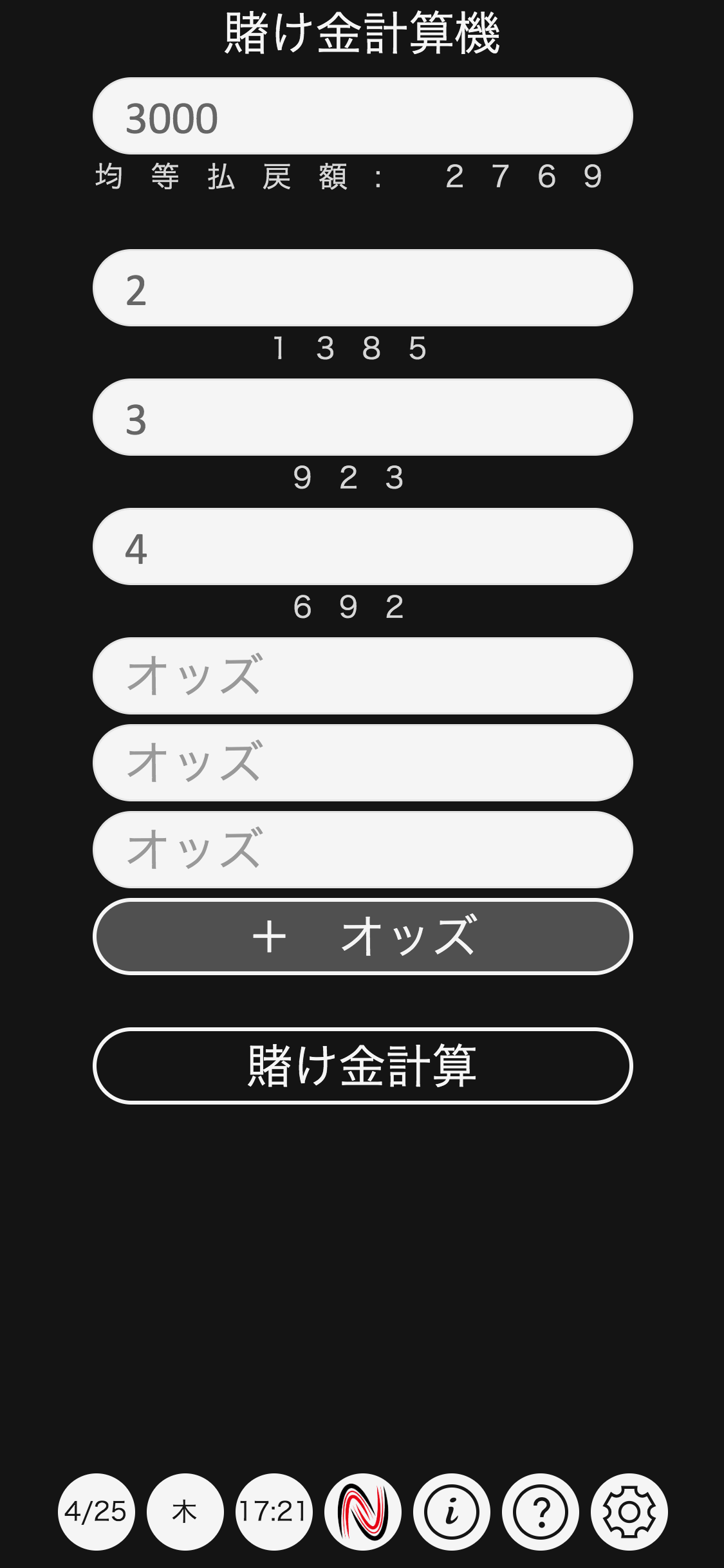Screen dimensions: 724x1568
Task: Edit the odds field showing 4
Action: 362,546
